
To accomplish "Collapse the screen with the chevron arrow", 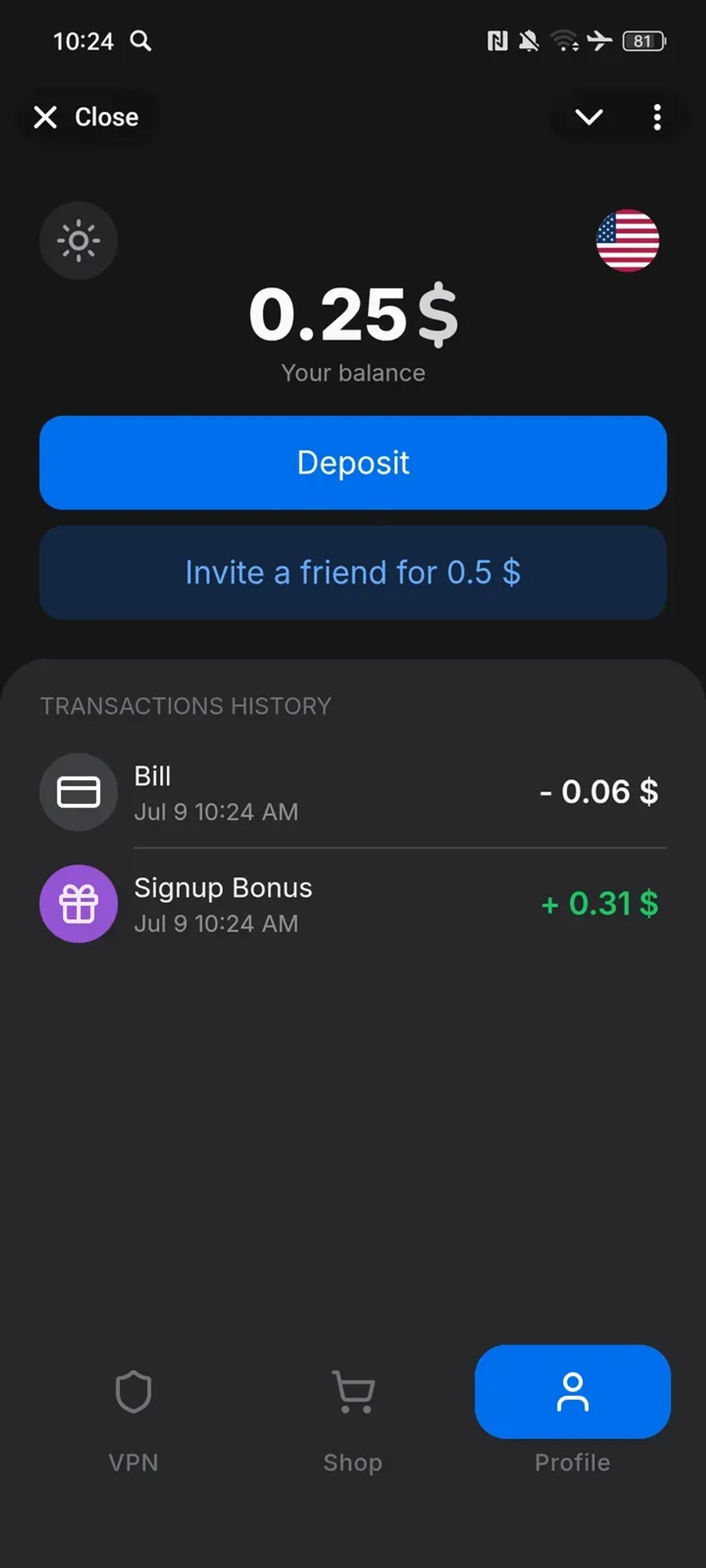I will tap(590, 117).
